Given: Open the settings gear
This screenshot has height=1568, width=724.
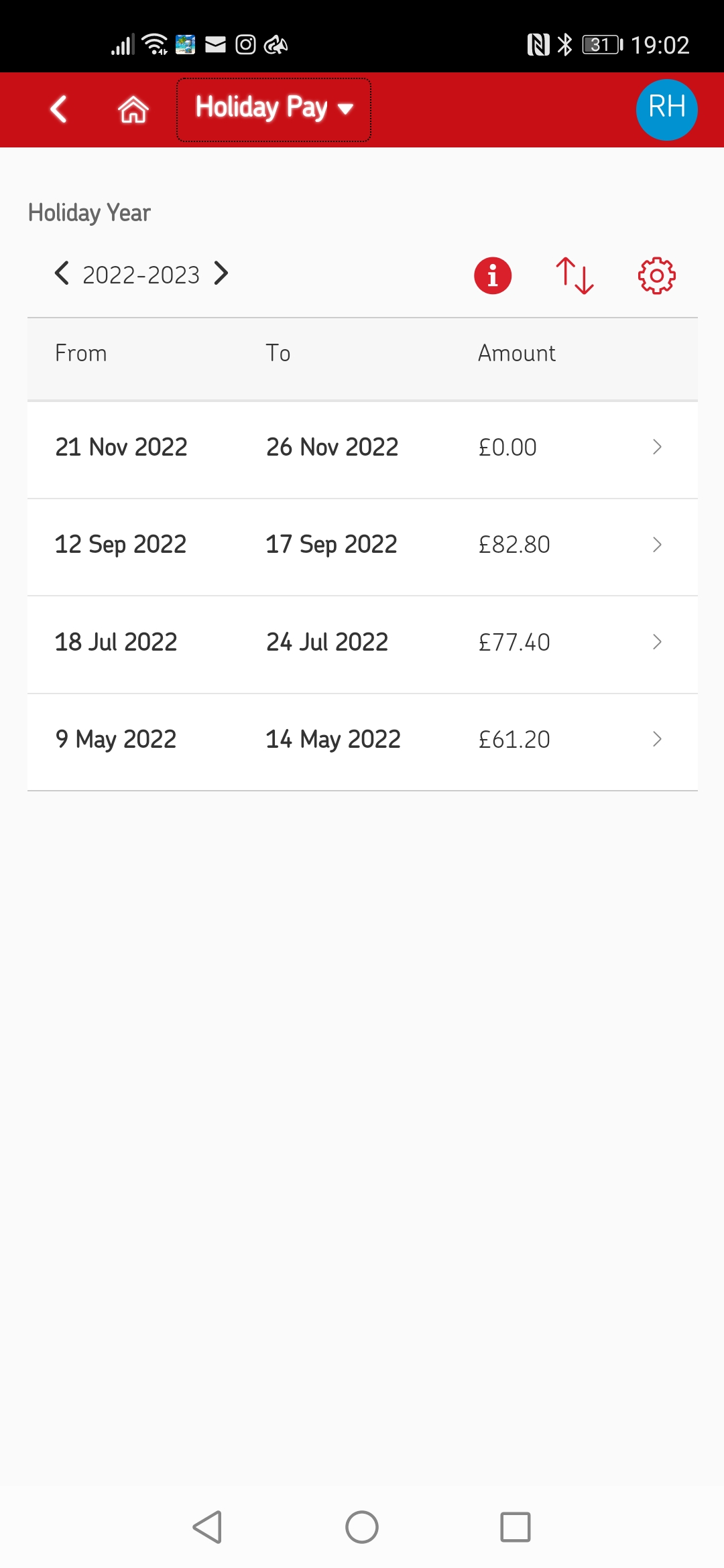Looking at the screenshot, I should pos(656,275).
